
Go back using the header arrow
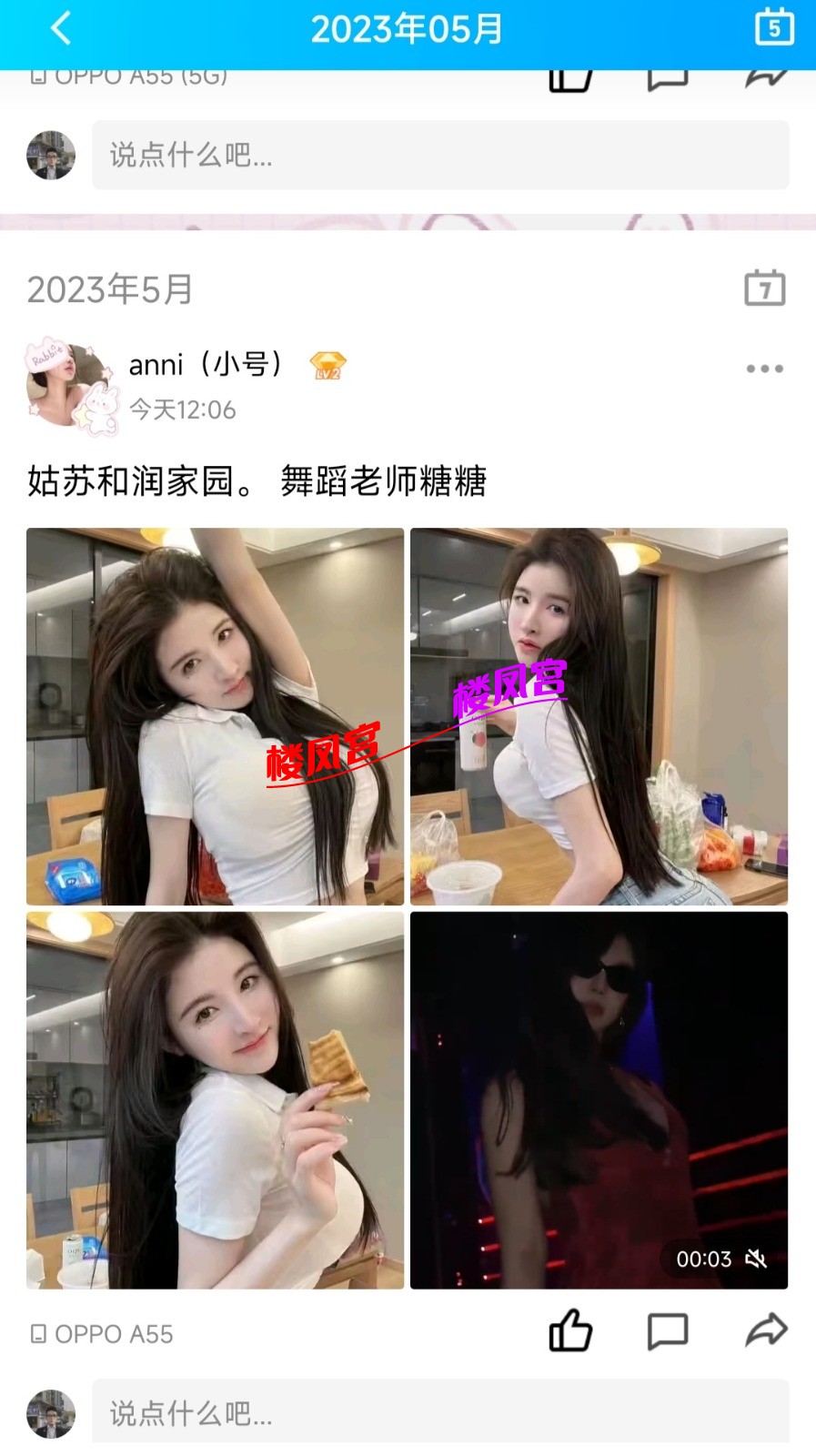(61, 29)
